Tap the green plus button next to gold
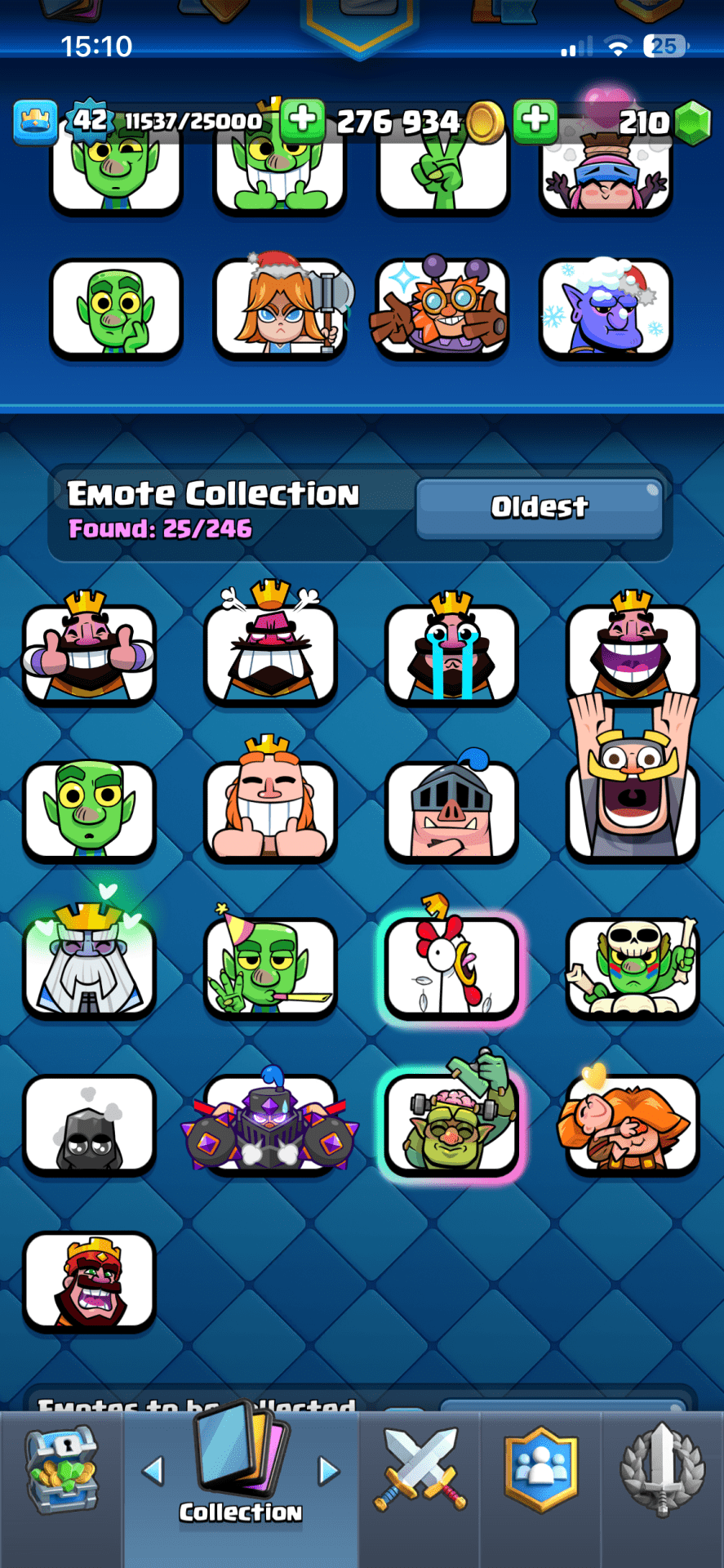 (x=535, y=121)
